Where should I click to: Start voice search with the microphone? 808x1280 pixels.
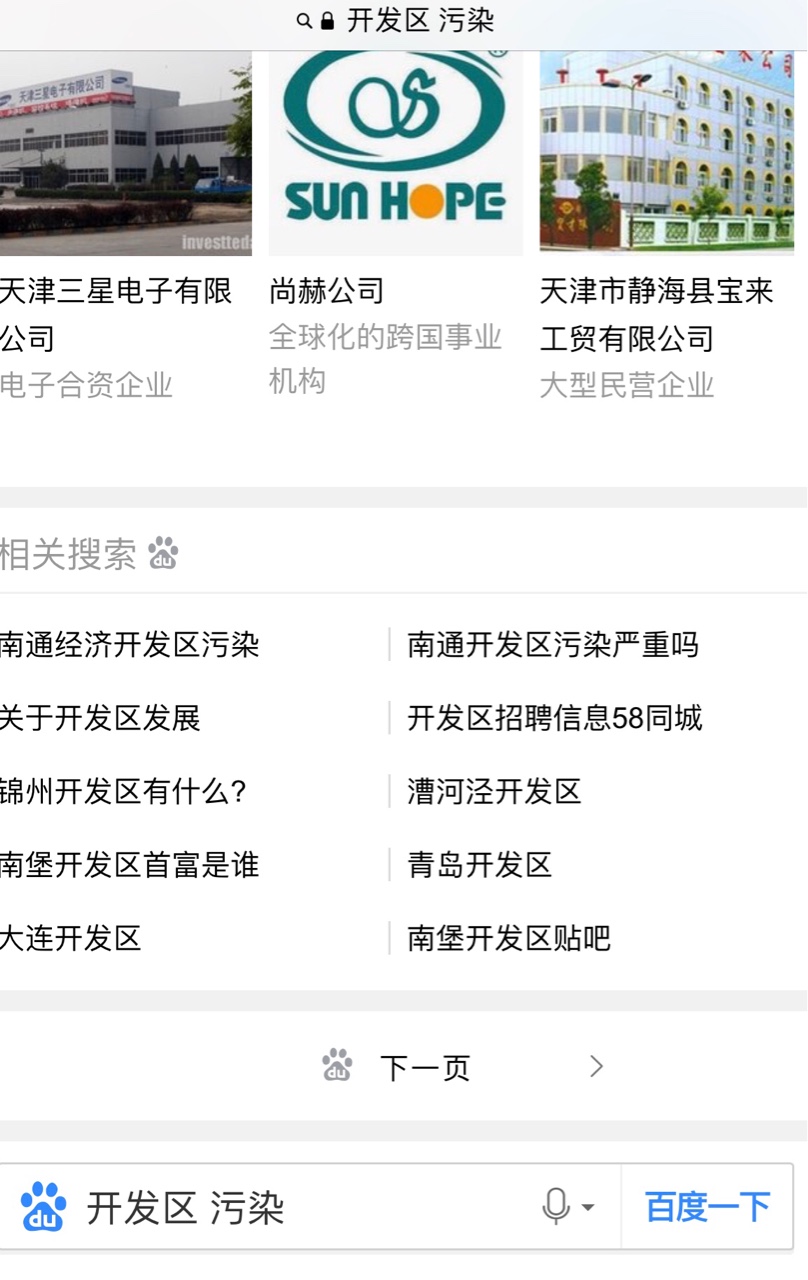coord(556,1207)
